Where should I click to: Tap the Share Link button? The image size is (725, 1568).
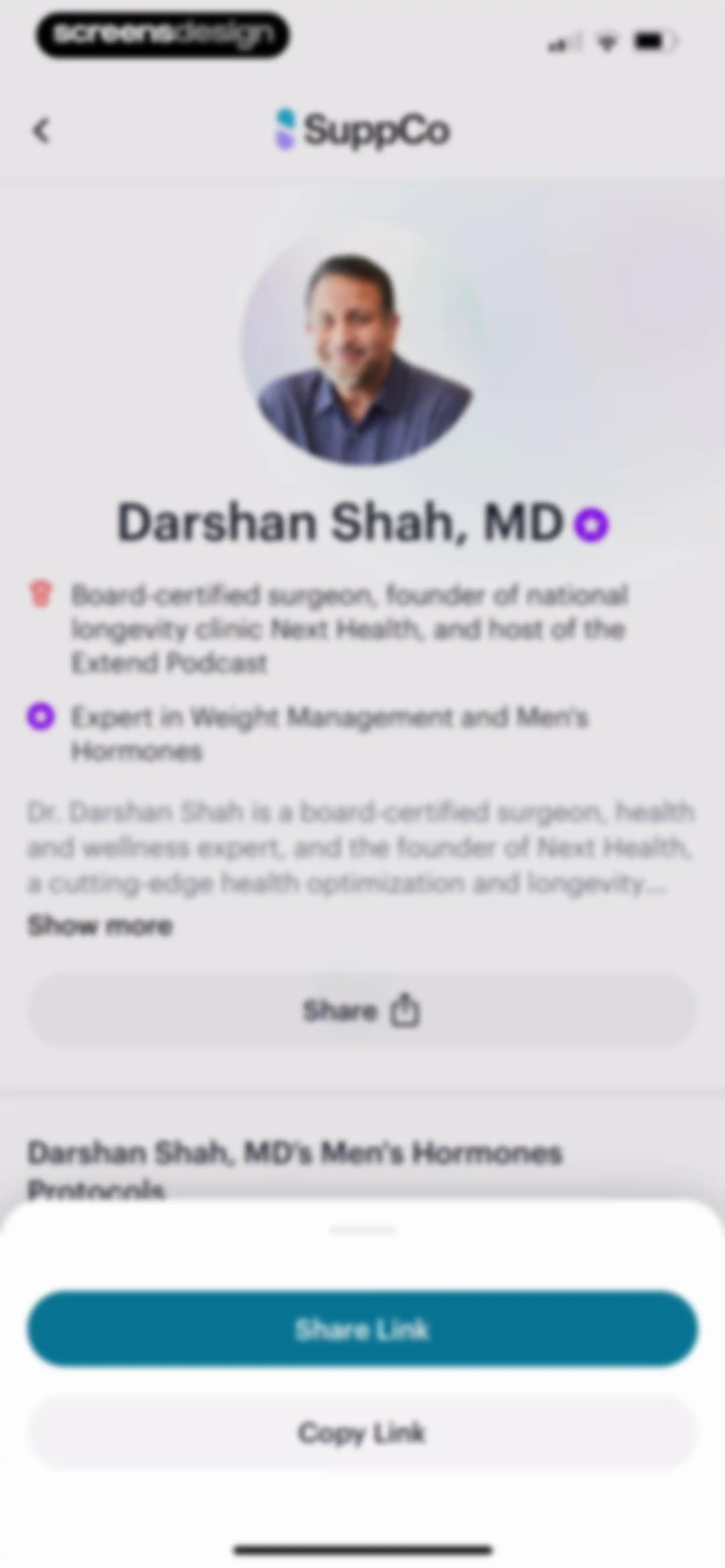362,1329
